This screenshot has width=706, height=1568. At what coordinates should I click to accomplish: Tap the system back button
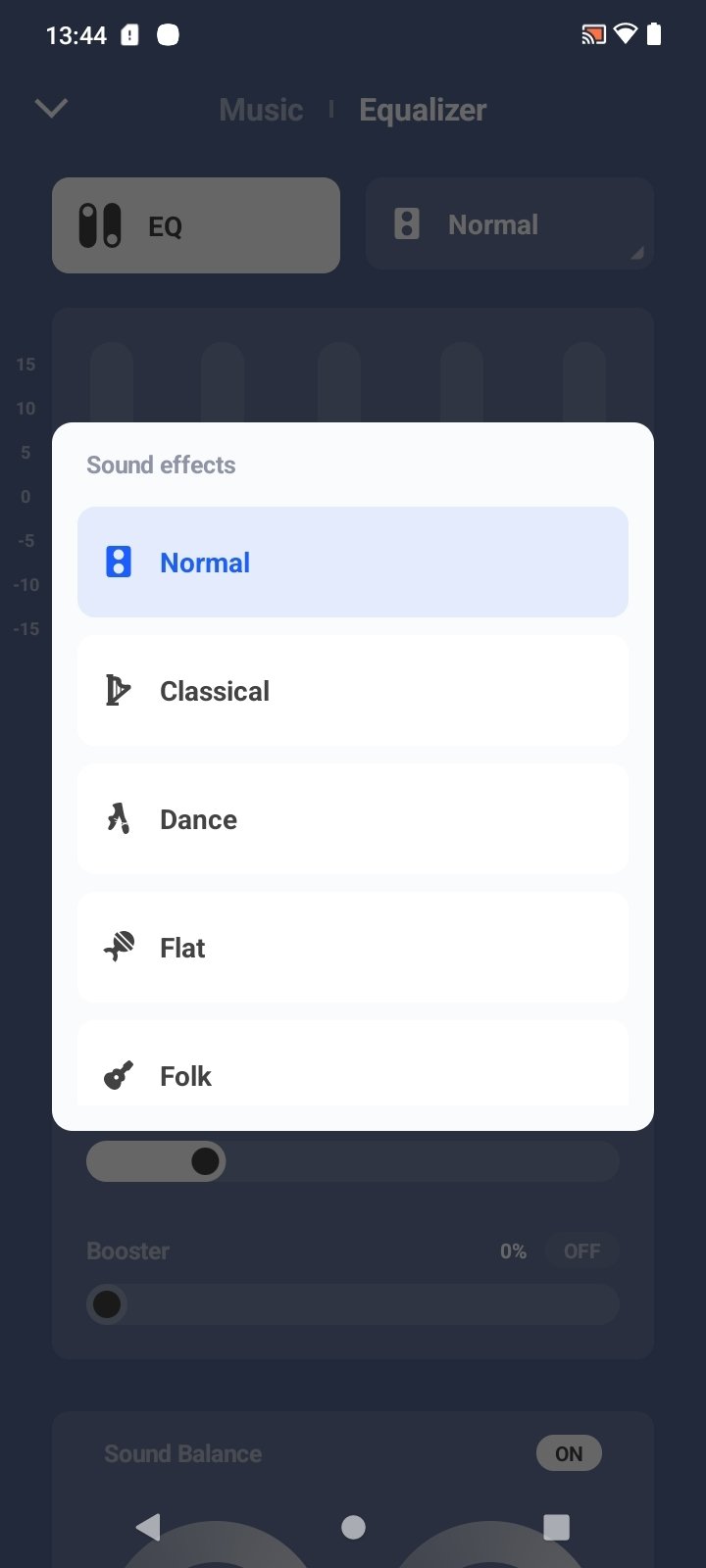coord(148,1527)
